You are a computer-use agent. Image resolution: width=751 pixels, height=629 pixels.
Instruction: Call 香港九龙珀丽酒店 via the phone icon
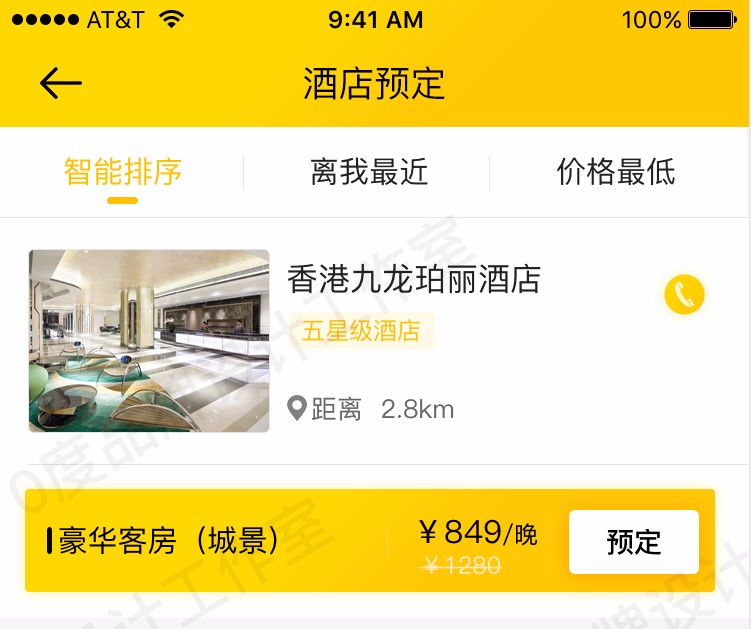pos(684,294)
